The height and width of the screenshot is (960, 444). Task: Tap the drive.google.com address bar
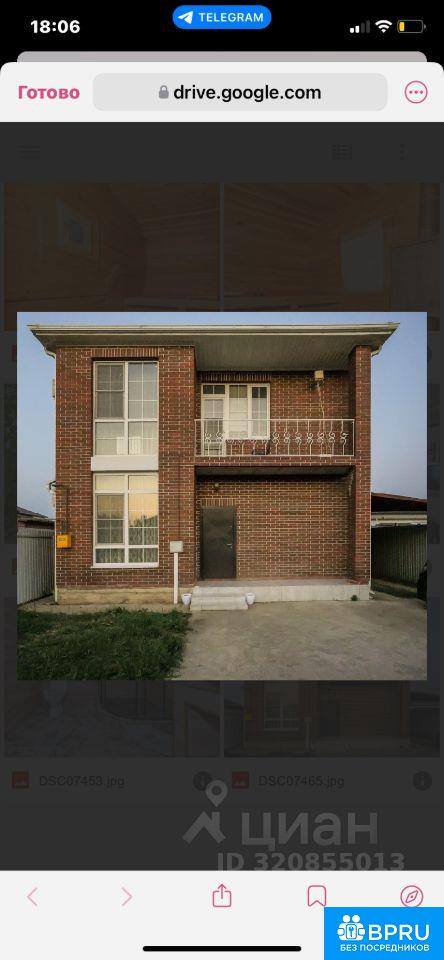[240, 92]
